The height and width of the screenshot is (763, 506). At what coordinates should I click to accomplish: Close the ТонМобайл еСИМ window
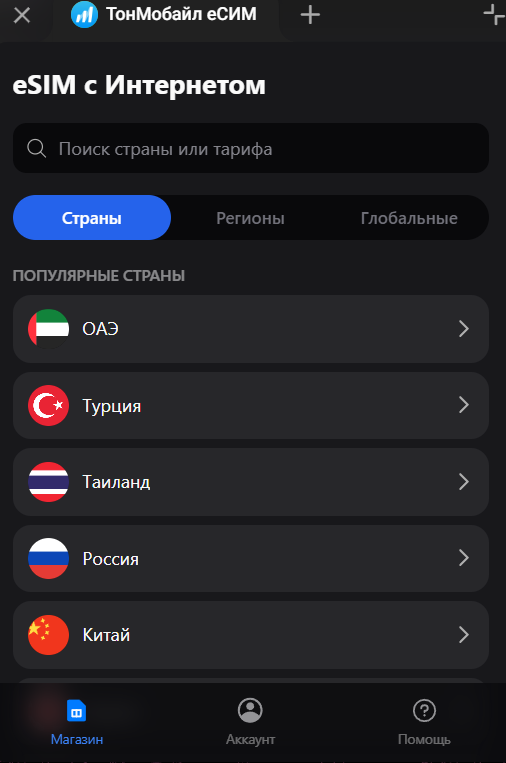[x=22, y=15]
